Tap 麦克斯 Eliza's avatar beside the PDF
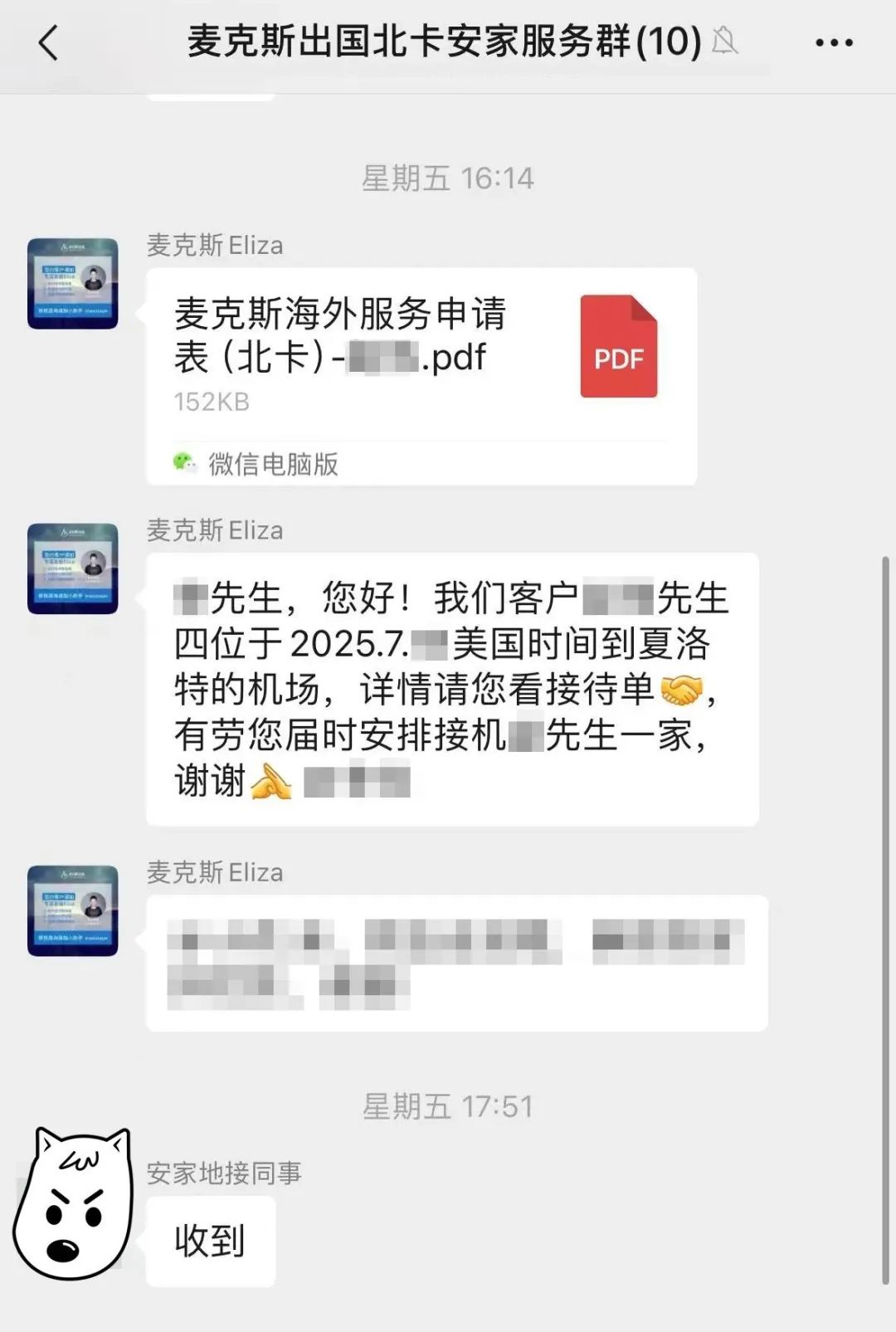 (x=73, y=284)
